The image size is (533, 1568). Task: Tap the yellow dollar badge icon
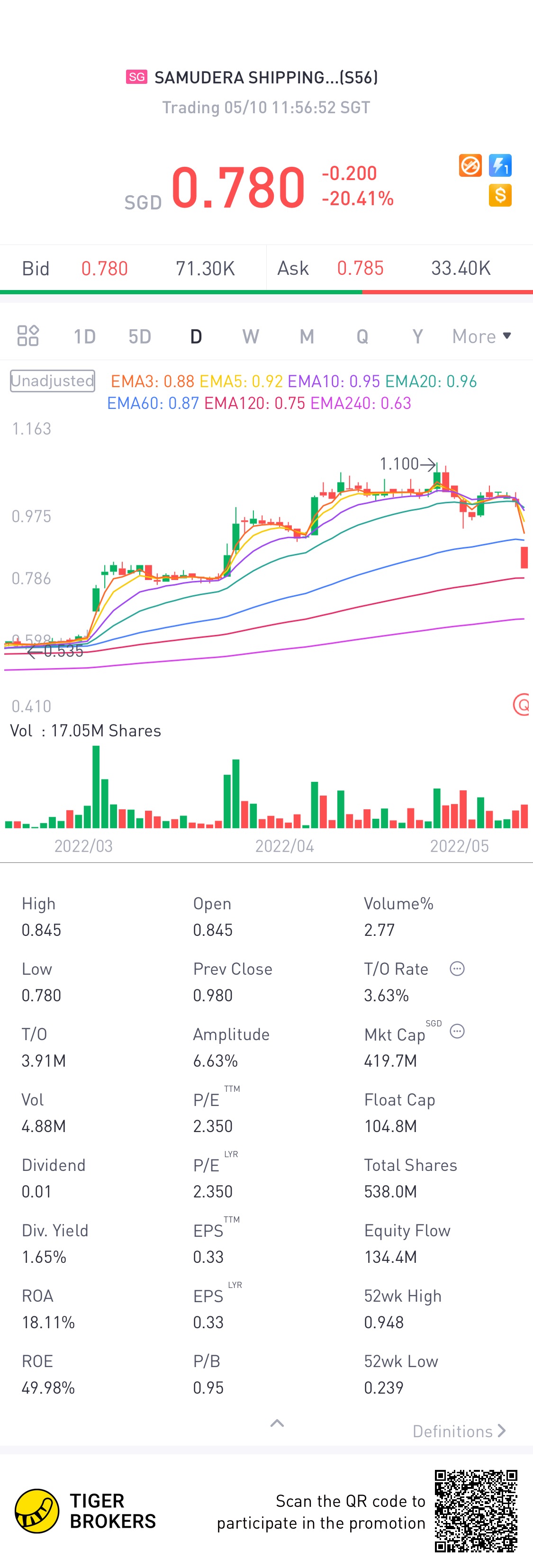[500, 195]
